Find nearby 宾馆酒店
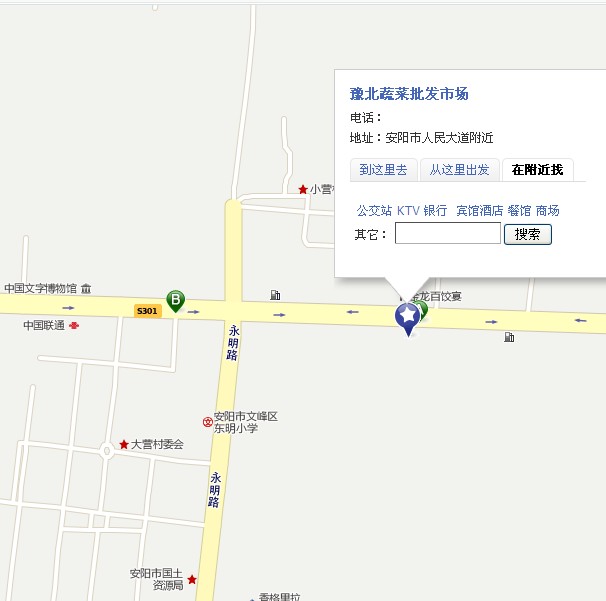The height and width of the screenshot is (601, 606). pos(479,211)
